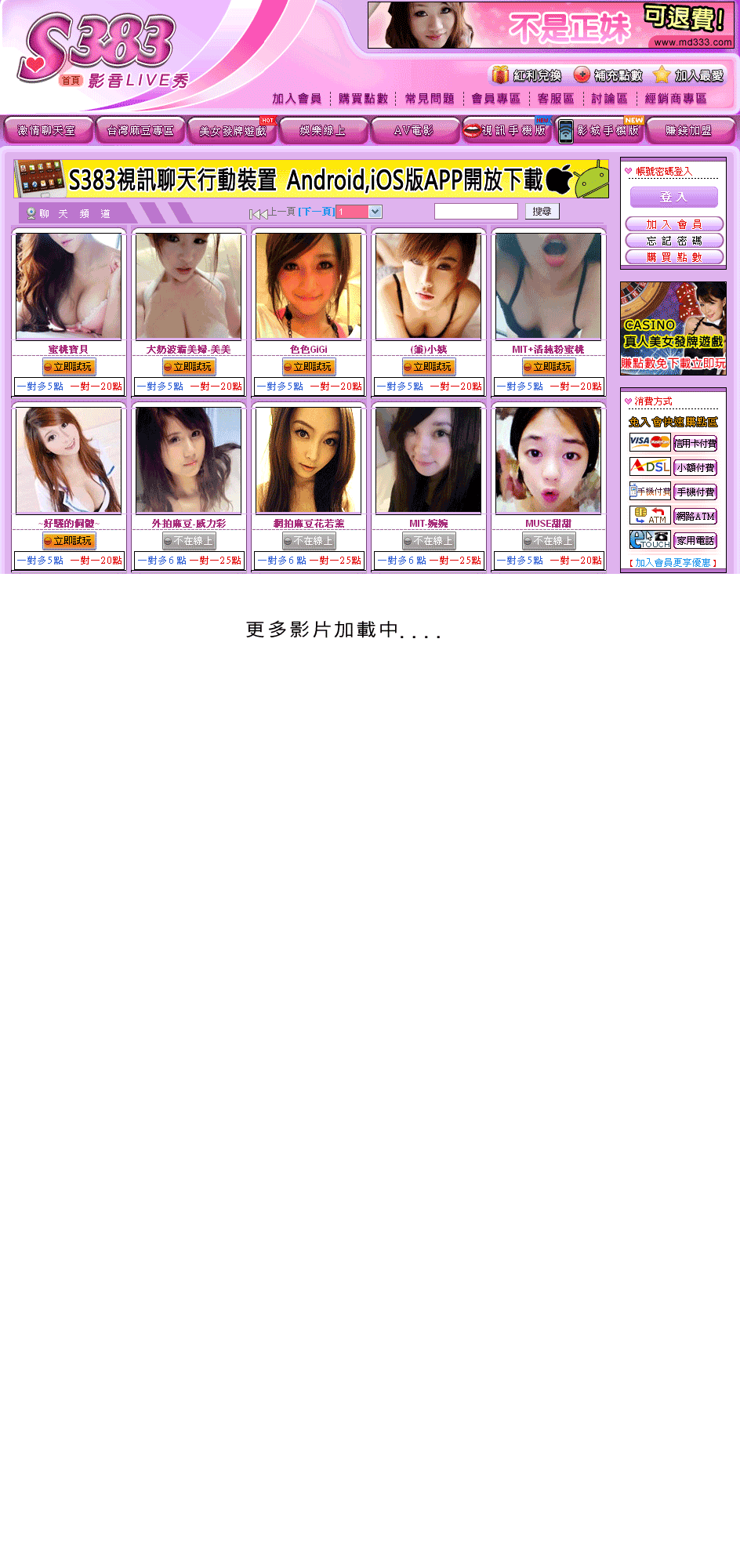Screen dimensions: 740x1568
Task: Visit the 客服區 customer service page
Action: [556, 99]
